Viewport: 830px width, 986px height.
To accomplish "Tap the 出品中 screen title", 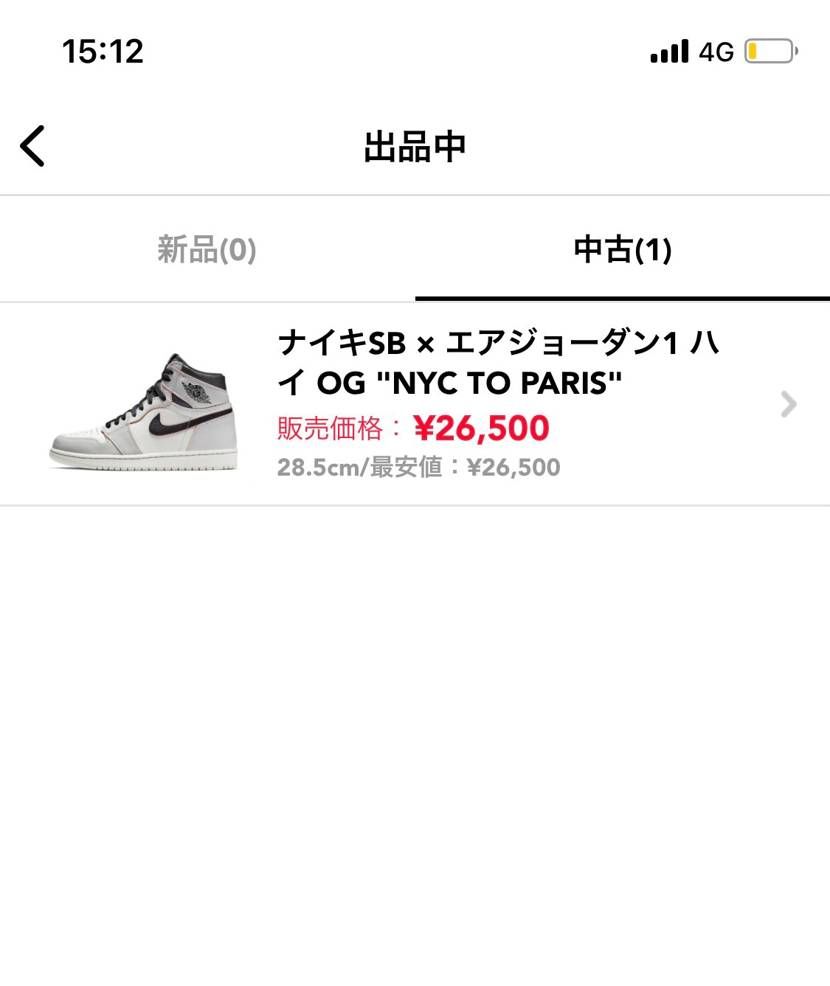I will pos(414,145).
